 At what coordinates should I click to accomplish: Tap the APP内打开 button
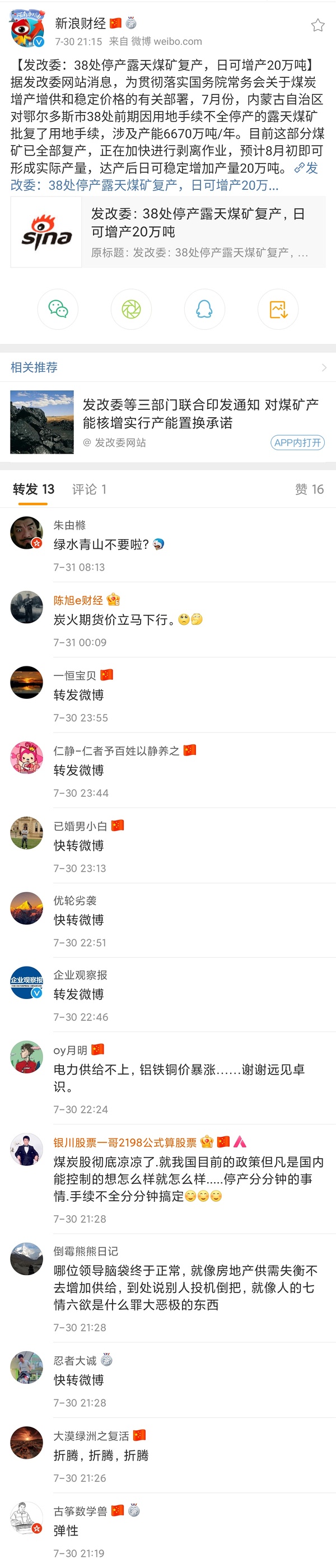(x=297, y=442)
